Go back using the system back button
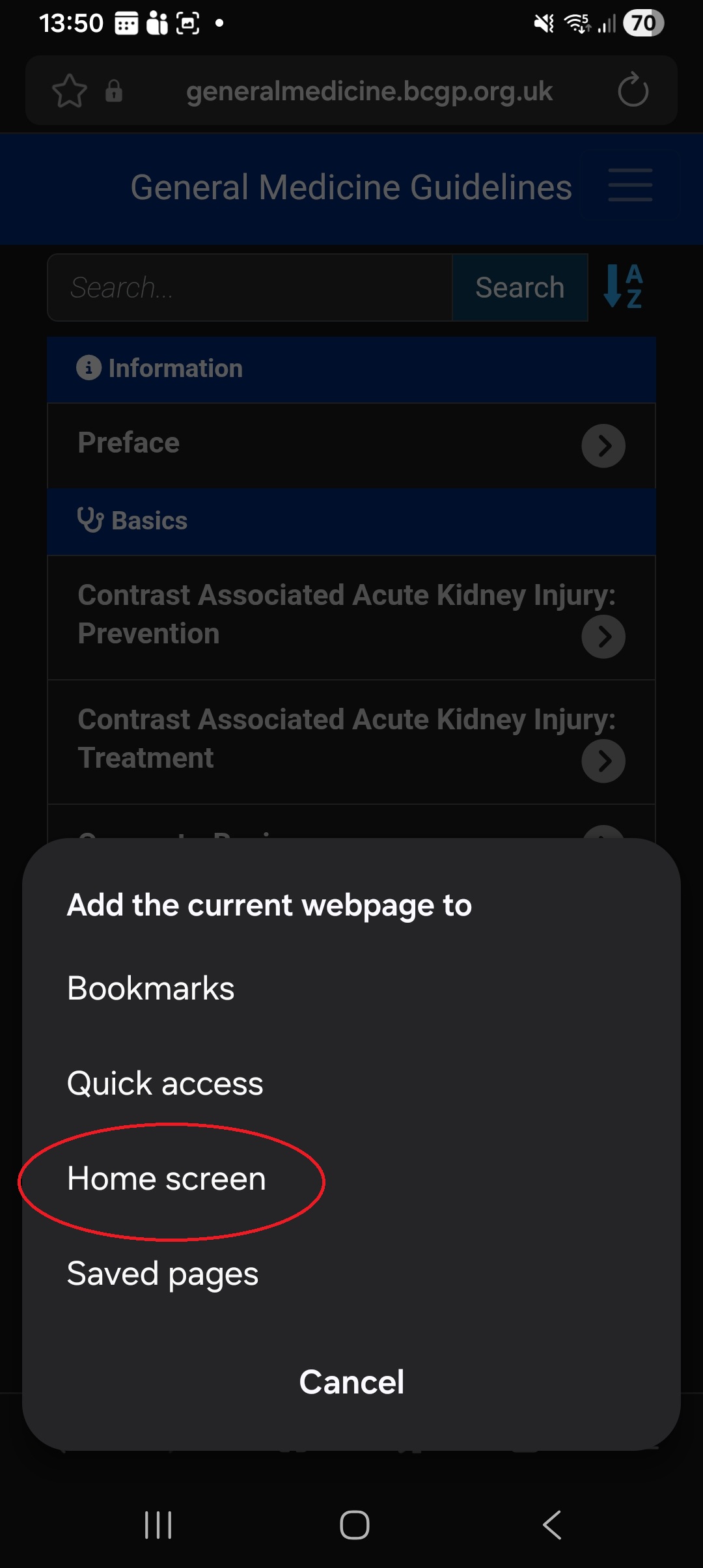 click(552, 1525)
